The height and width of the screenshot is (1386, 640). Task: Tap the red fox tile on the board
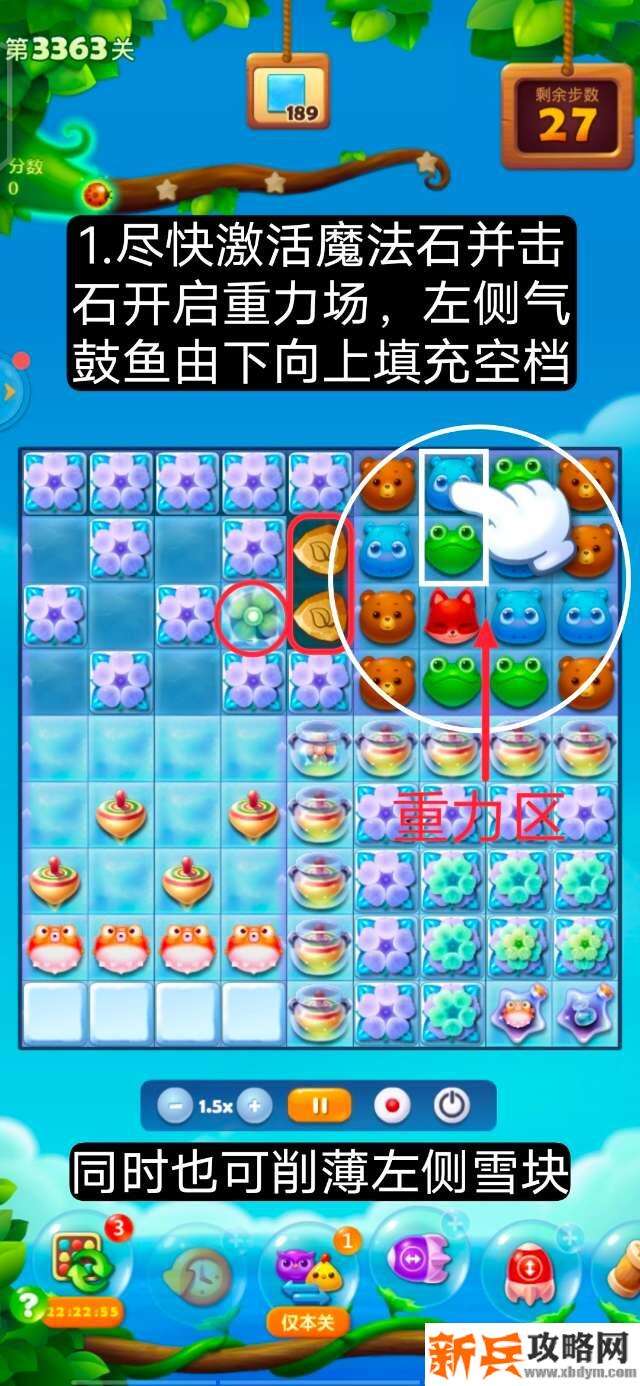click(x=453, y=615)
